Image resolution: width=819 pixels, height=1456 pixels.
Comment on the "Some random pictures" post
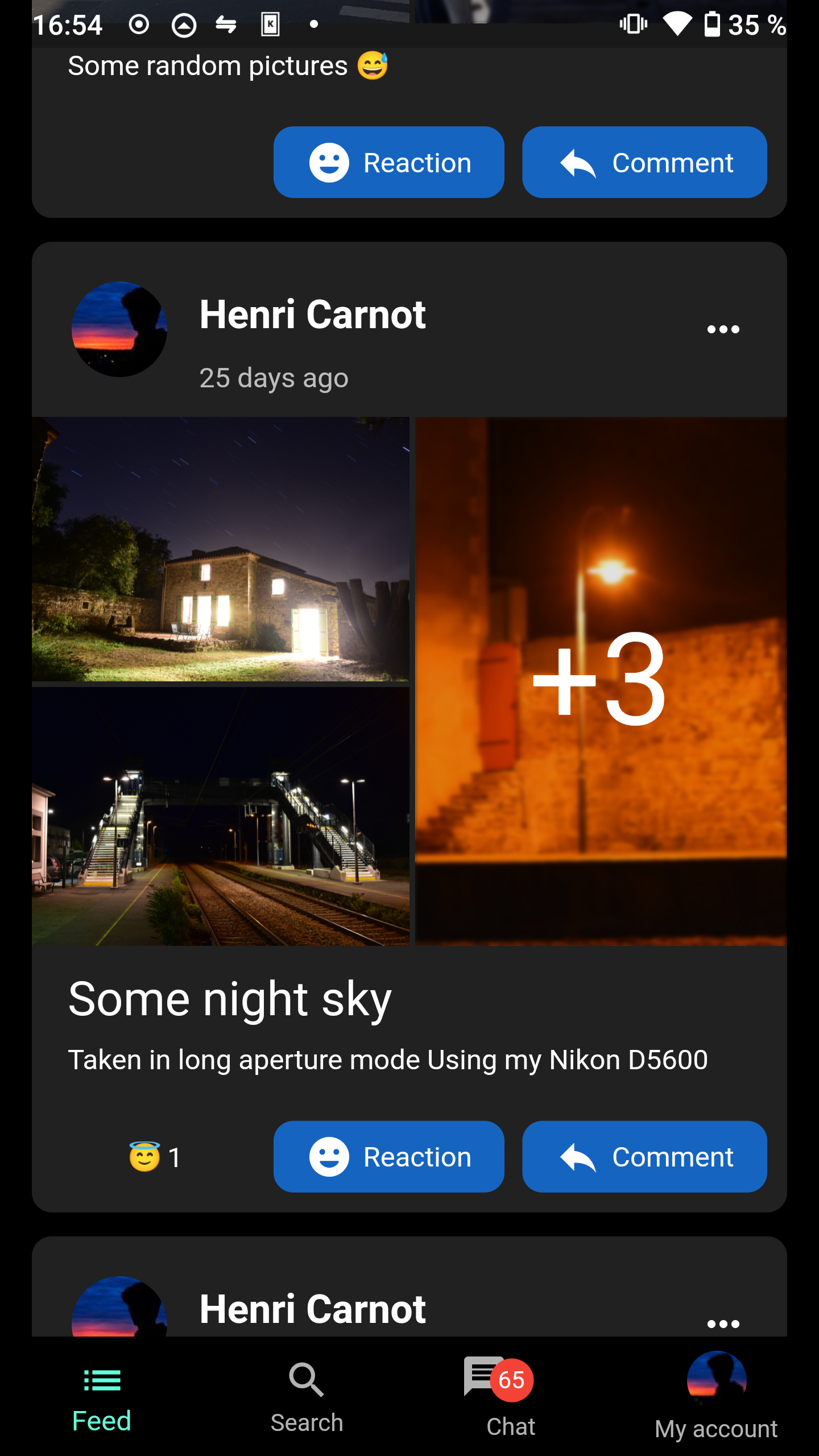[644, 163]
